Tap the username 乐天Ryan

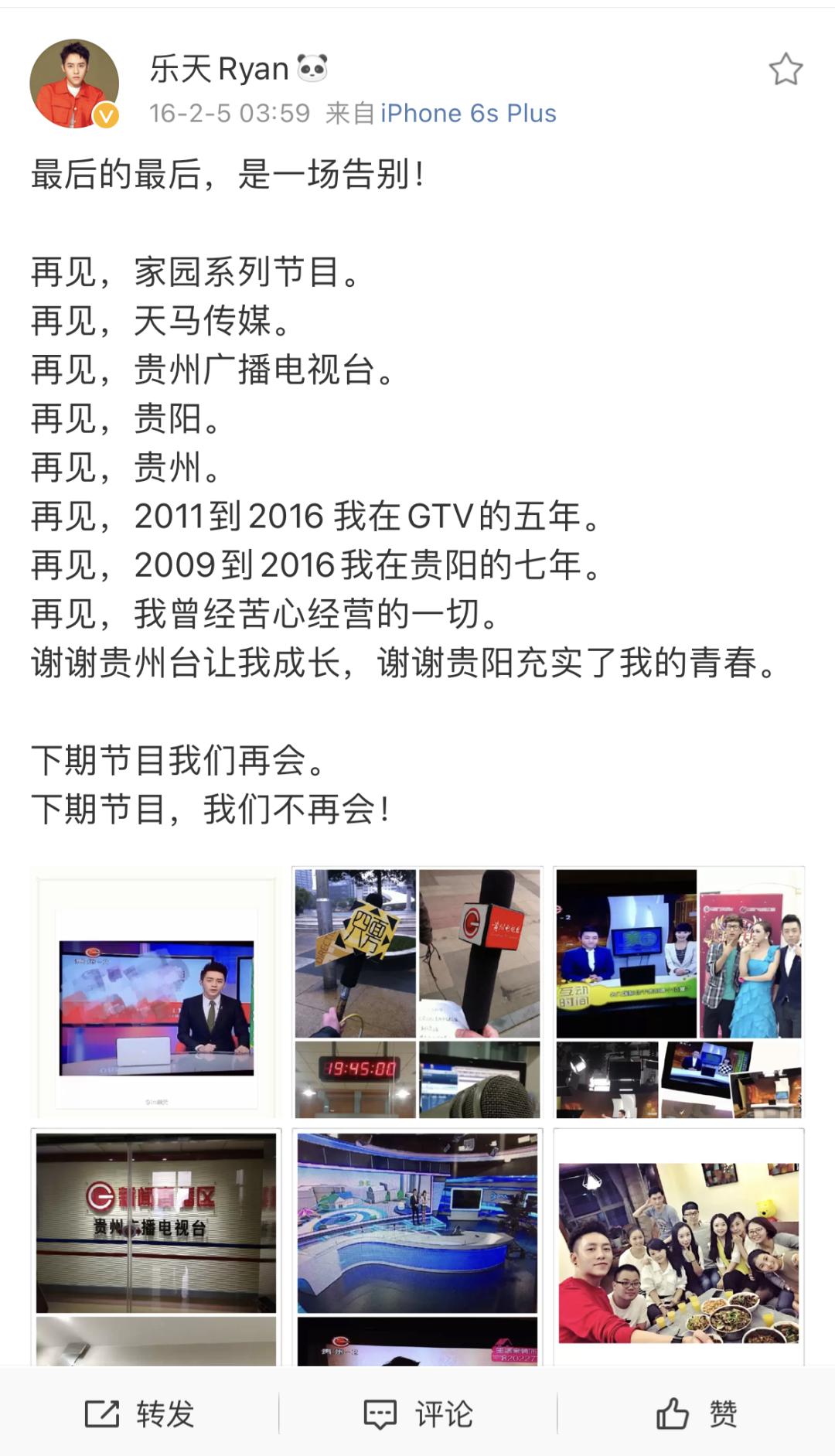tap(220, 69)
